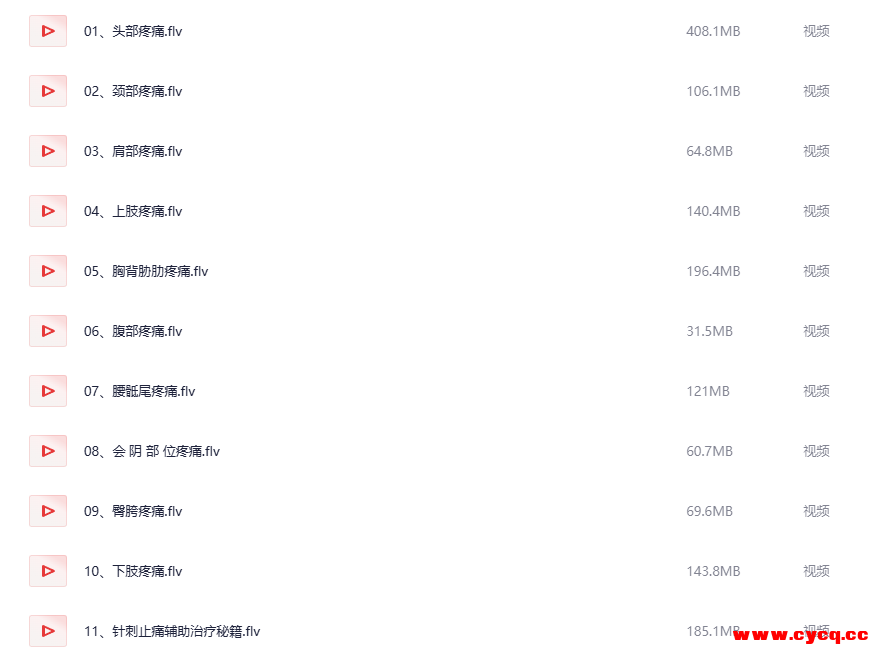Viewport: 873px width, 650px height.
Task: Play the 06、腹部疼痛.flv file
Action: tap(133, 331)
